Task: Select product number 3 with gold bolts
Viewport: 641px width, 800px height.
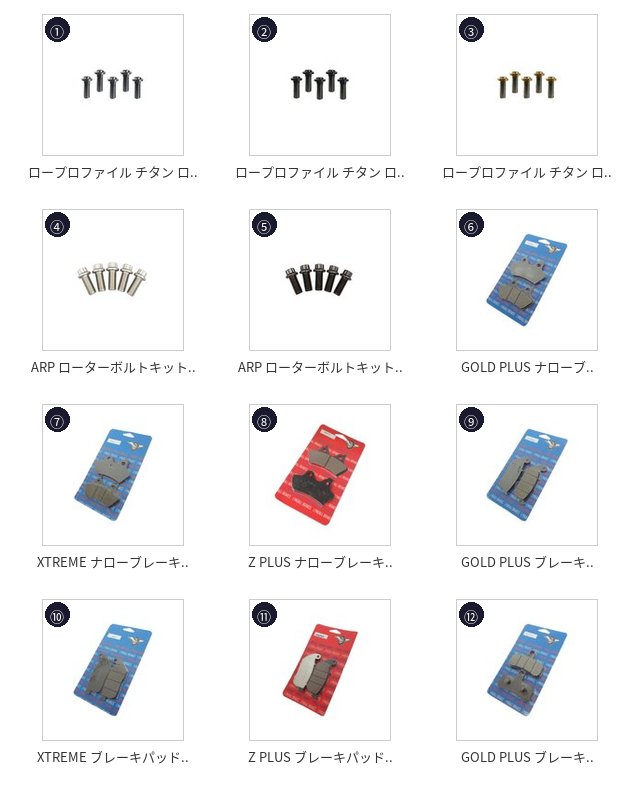Action: [527, 85]
